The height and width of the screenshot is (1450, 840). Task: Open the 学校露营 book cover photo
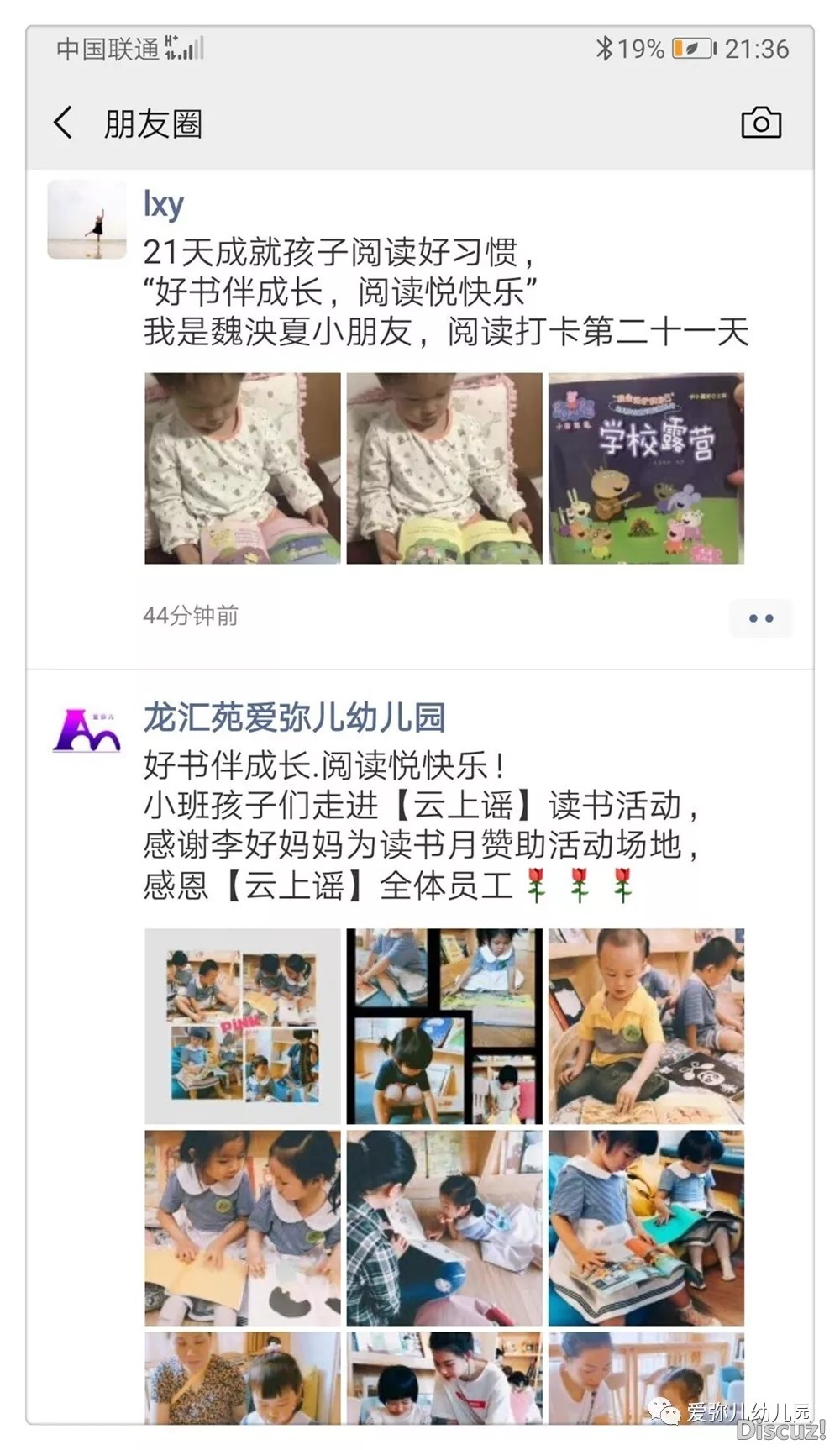pos(646,468)
